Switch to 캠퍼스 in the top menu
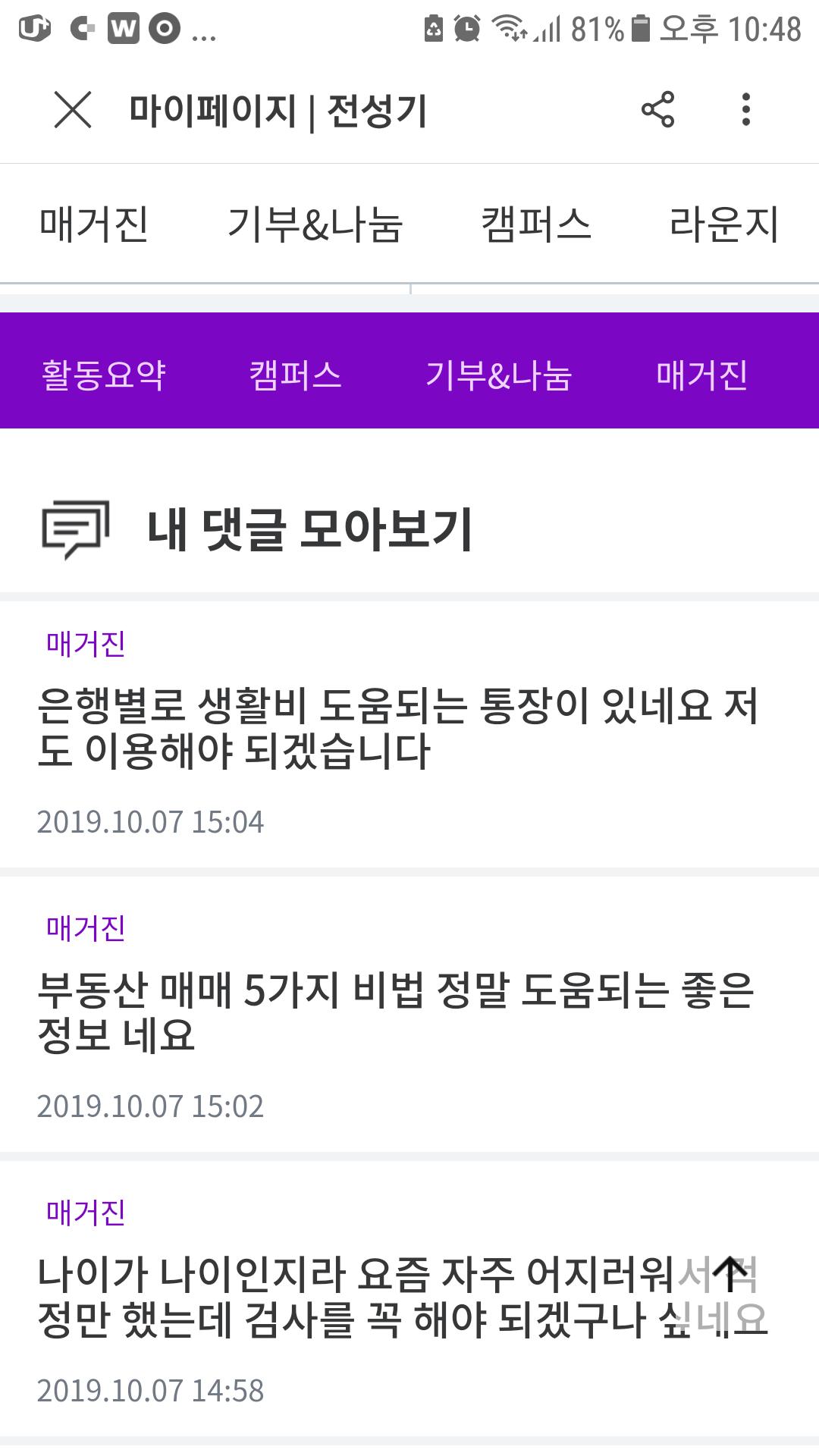The image size is (819, 1456). click(x=536, y=224)
